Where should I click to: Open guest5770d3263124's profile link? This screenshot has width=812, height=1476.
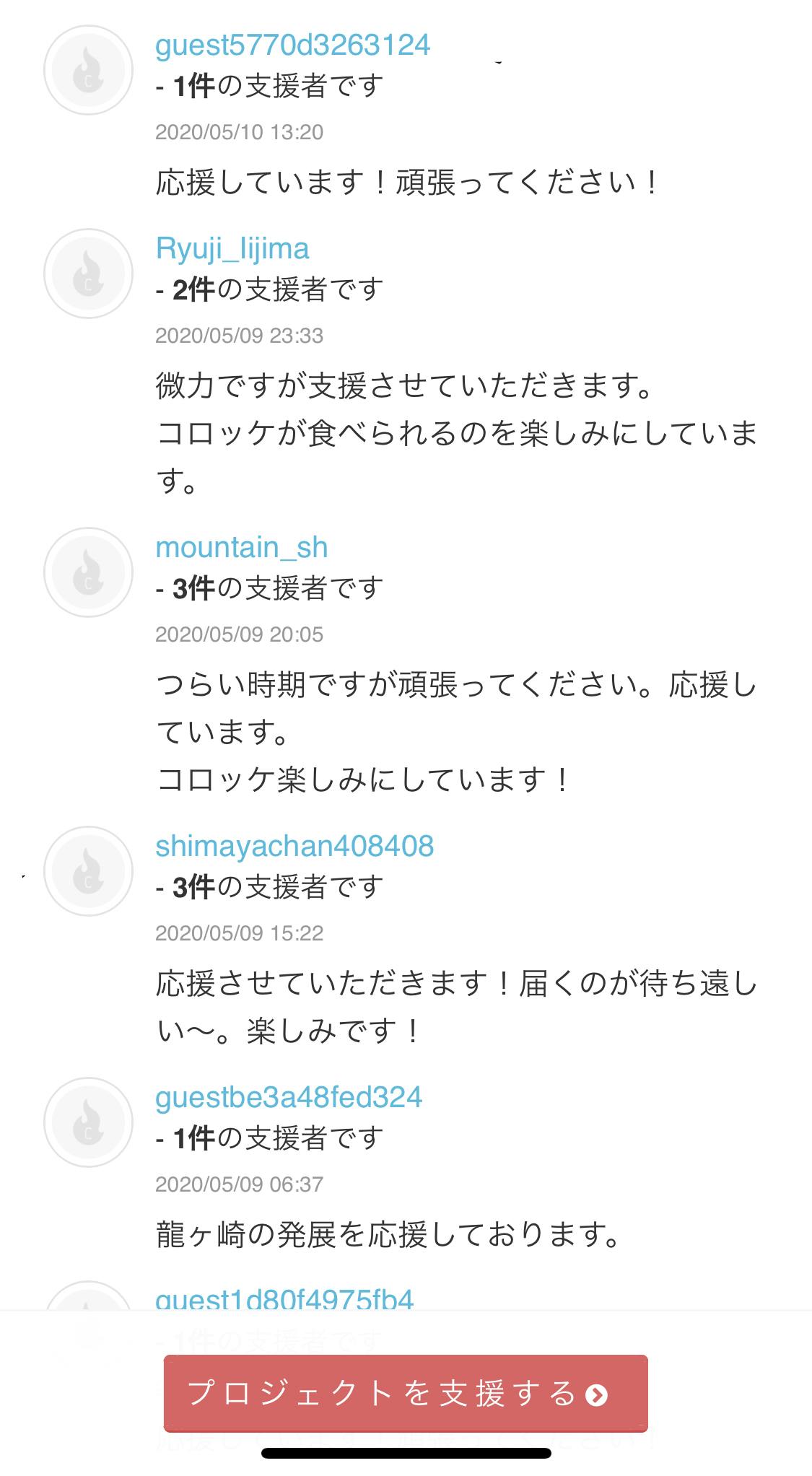coord(292,45)
